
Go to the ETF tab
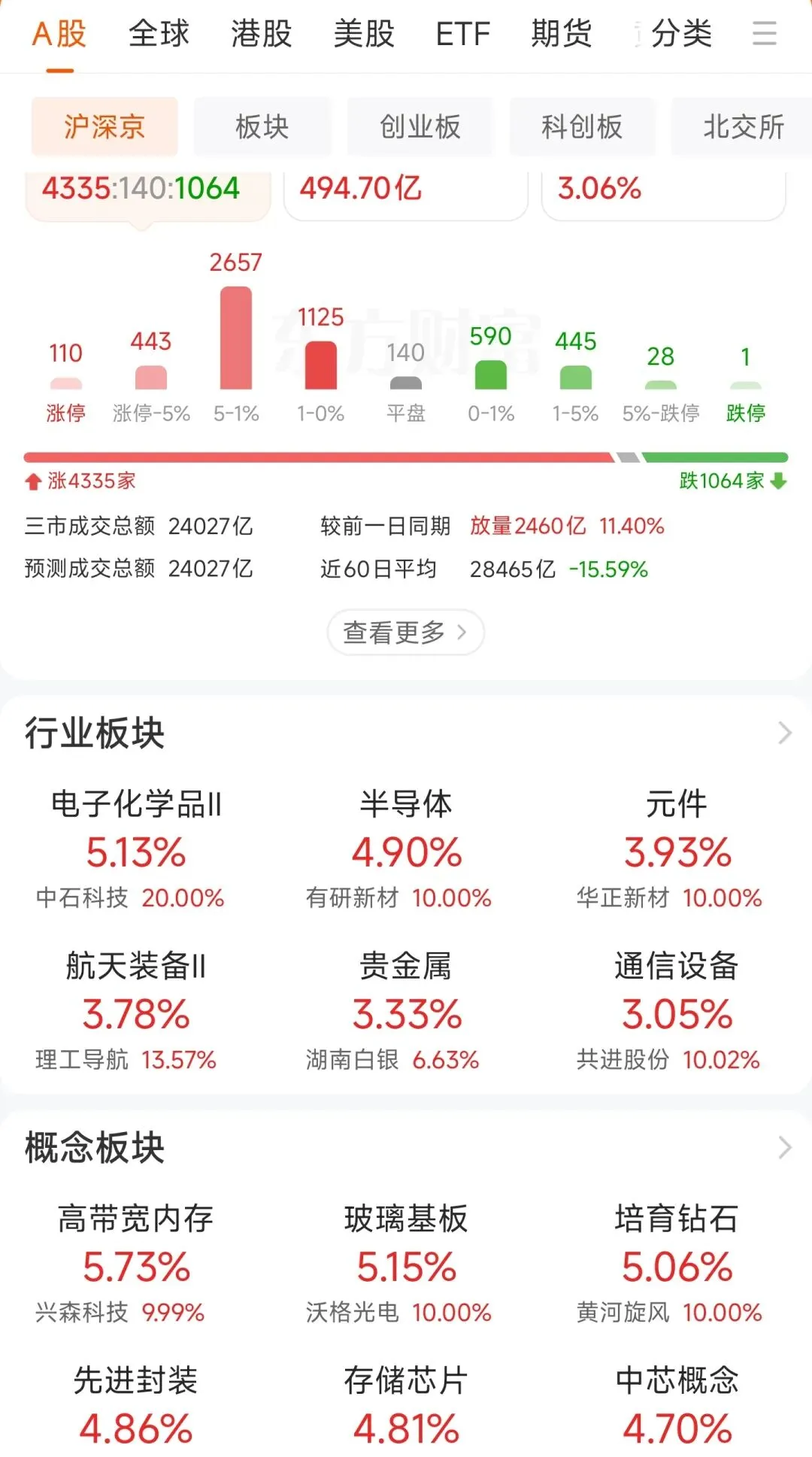click(x=463, y=34)
